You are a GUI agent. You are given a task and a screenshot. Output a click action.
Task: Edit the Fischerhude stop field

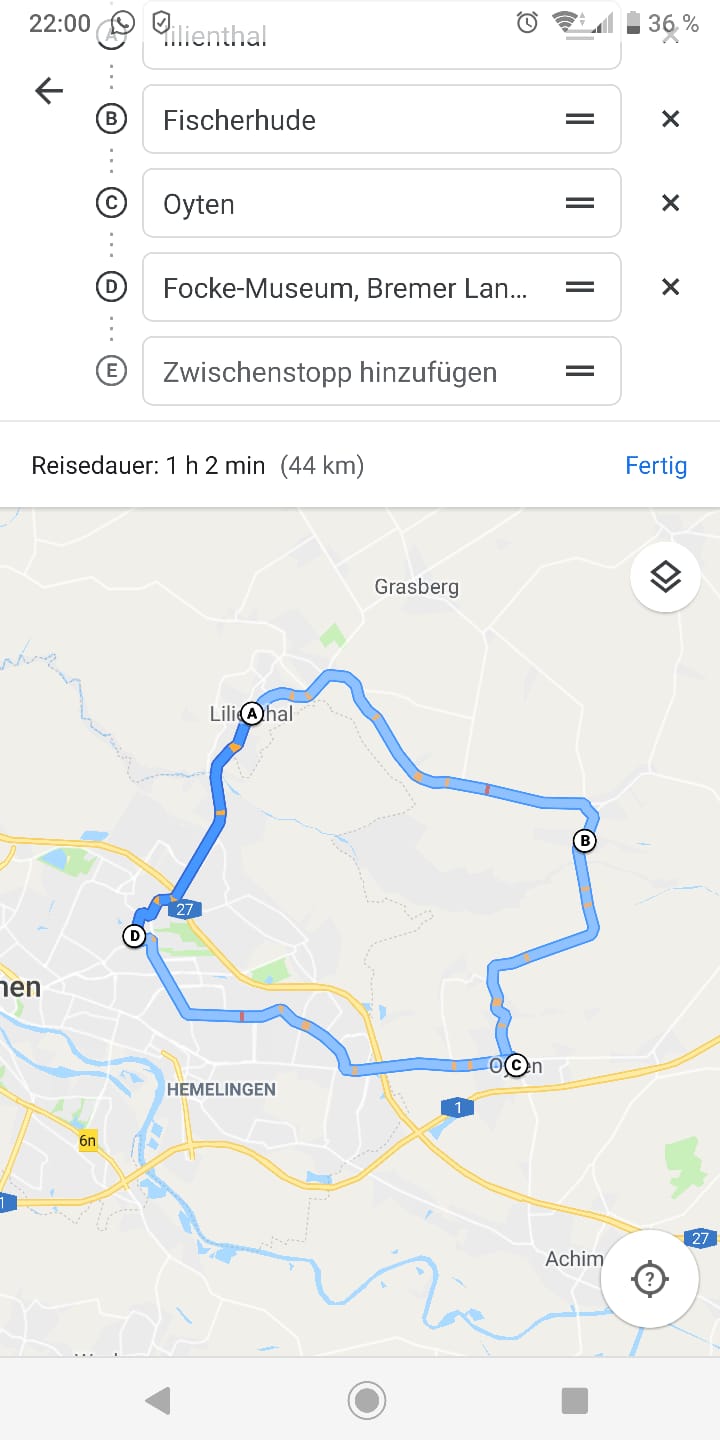coord(350,120)
